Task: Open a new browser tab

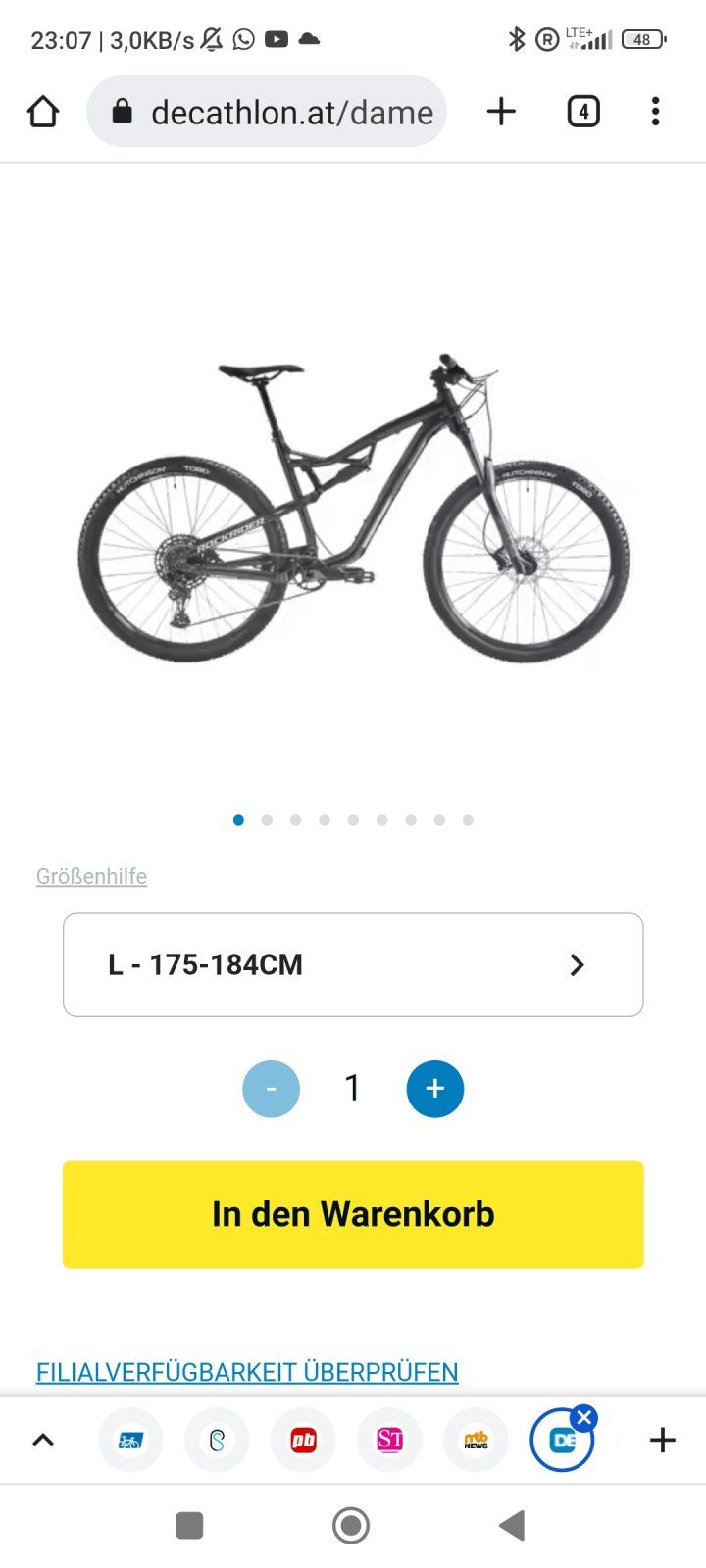Action: point(501,112)
